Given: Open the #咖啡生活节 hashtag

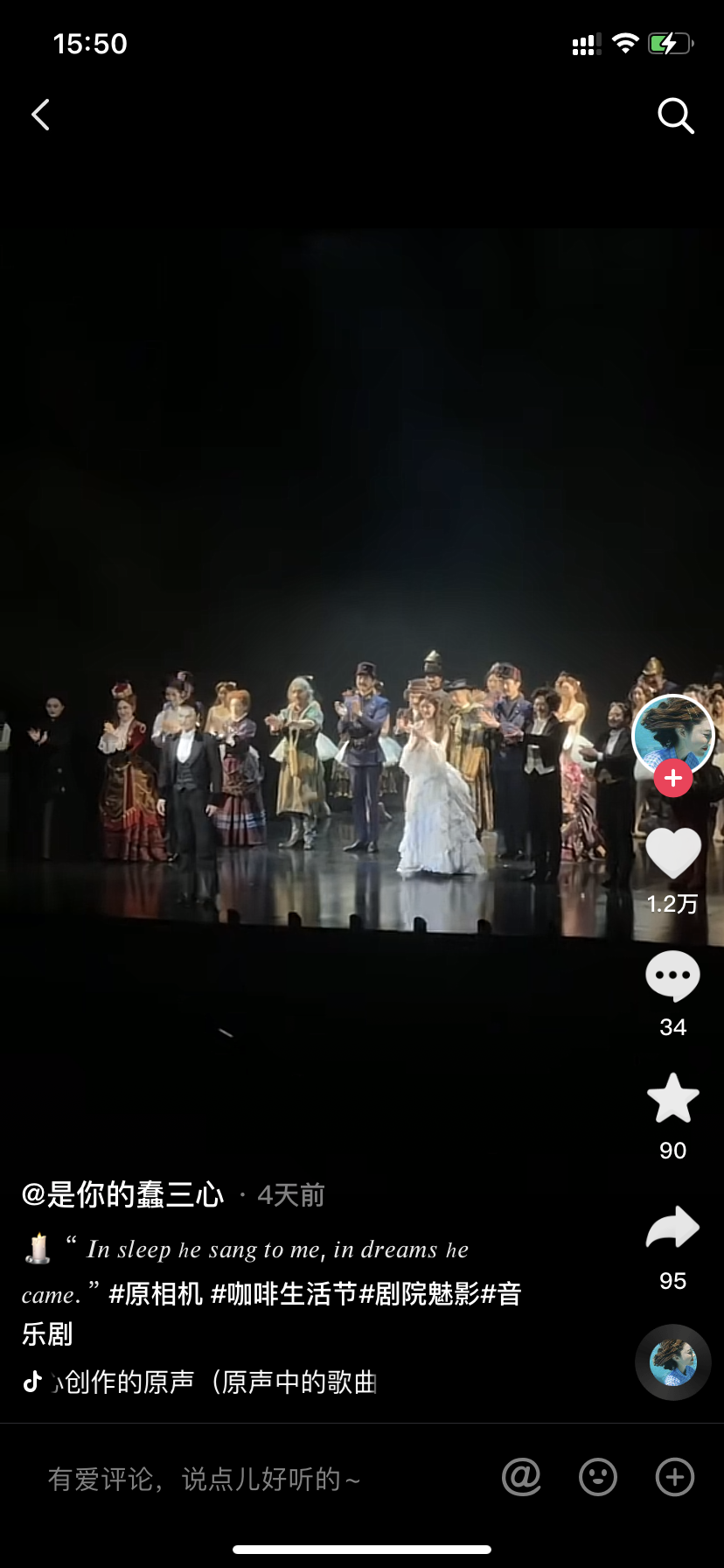Looking at the screenshot, I should point(284,1293).
